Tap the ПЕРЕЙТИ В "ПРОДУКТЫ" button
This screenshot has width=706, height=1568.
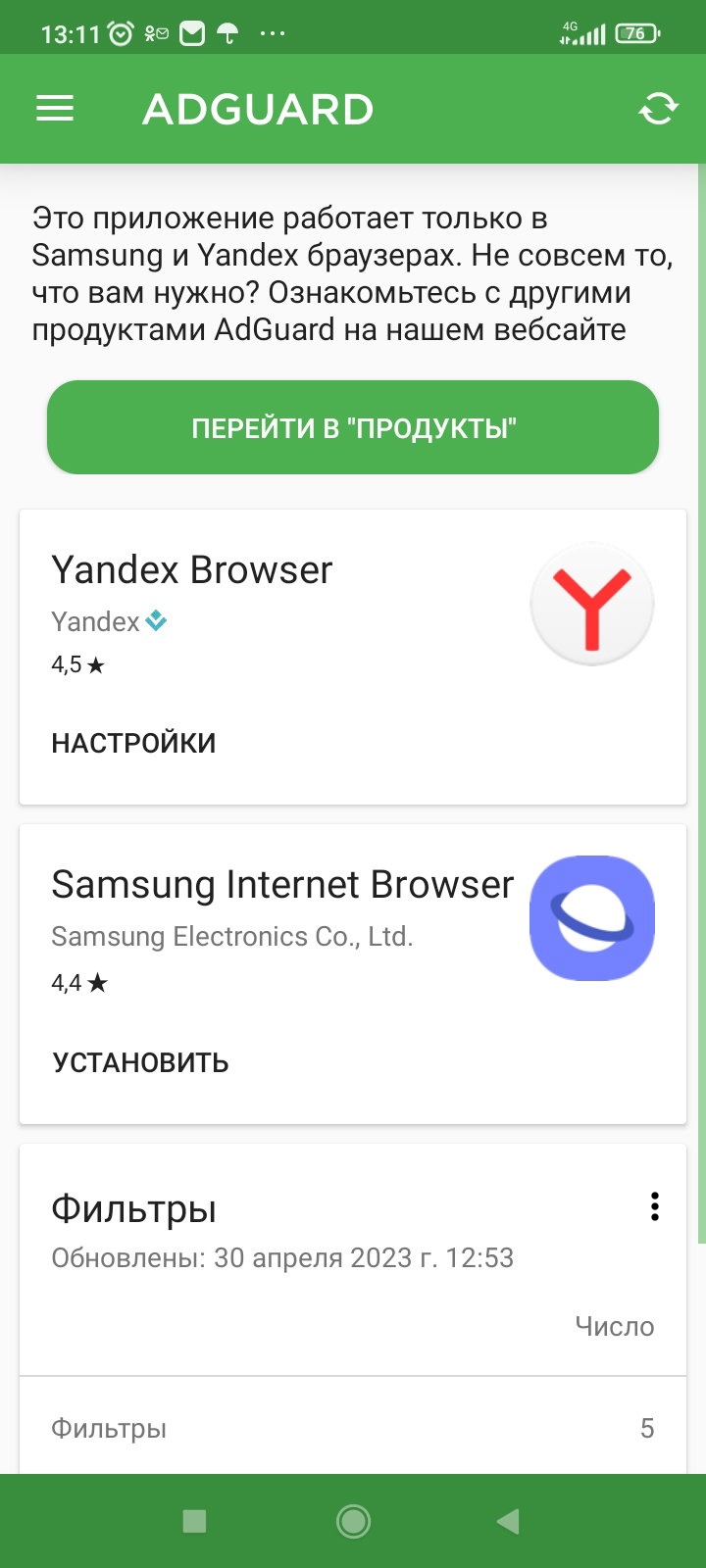point(353,427)
